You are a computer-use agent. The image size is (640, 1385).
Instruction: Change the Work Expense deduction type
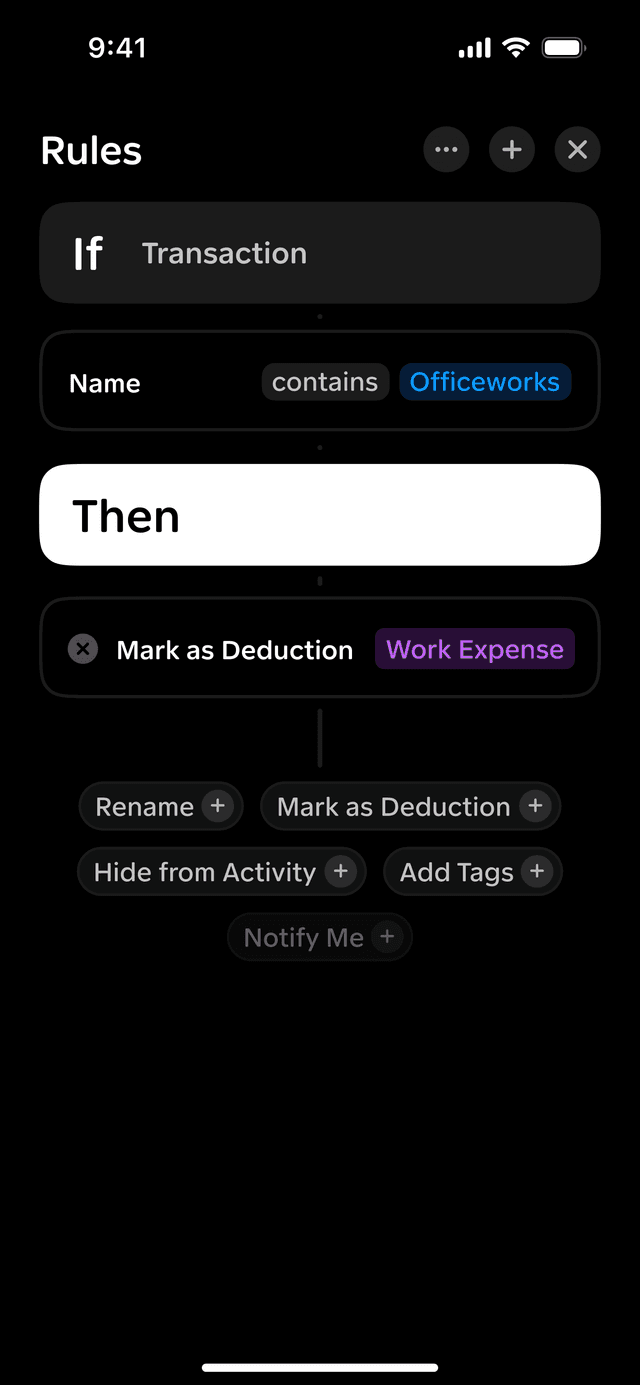[x=475, y=649]
